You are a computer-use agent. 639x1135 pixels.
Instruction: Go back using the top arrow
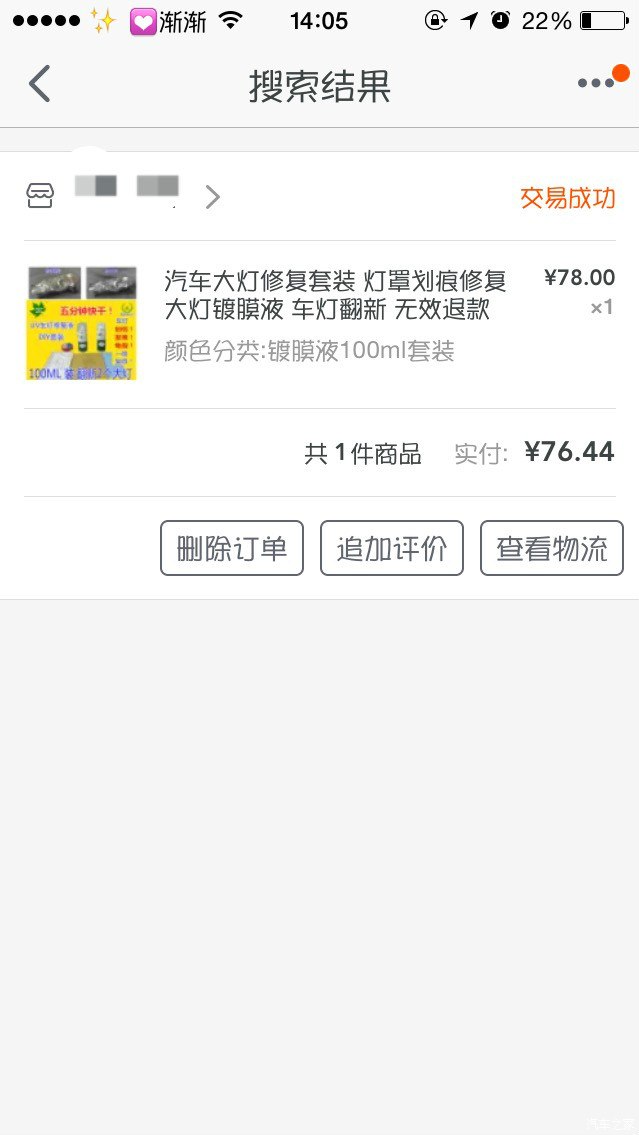[39, 84]
